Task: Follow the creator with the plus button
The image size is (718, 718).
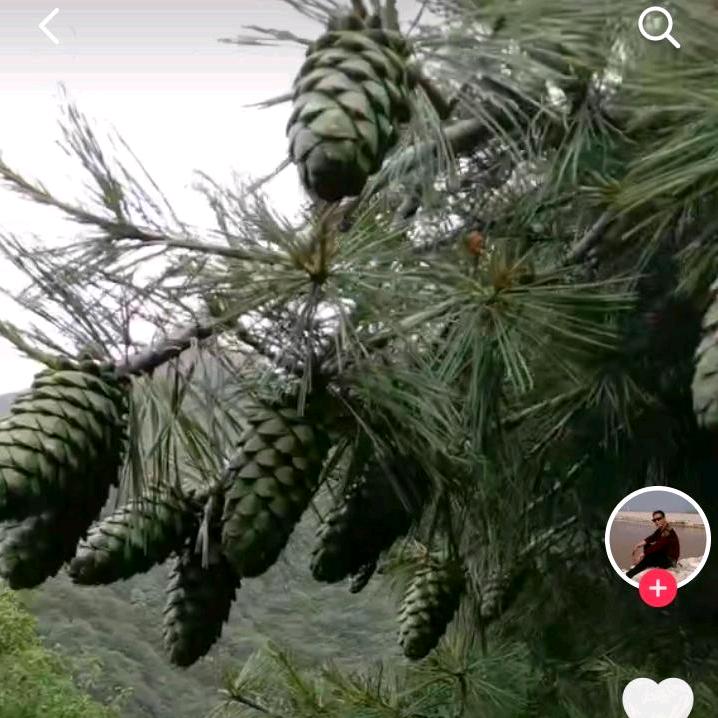Action: (x=657, y=588)
